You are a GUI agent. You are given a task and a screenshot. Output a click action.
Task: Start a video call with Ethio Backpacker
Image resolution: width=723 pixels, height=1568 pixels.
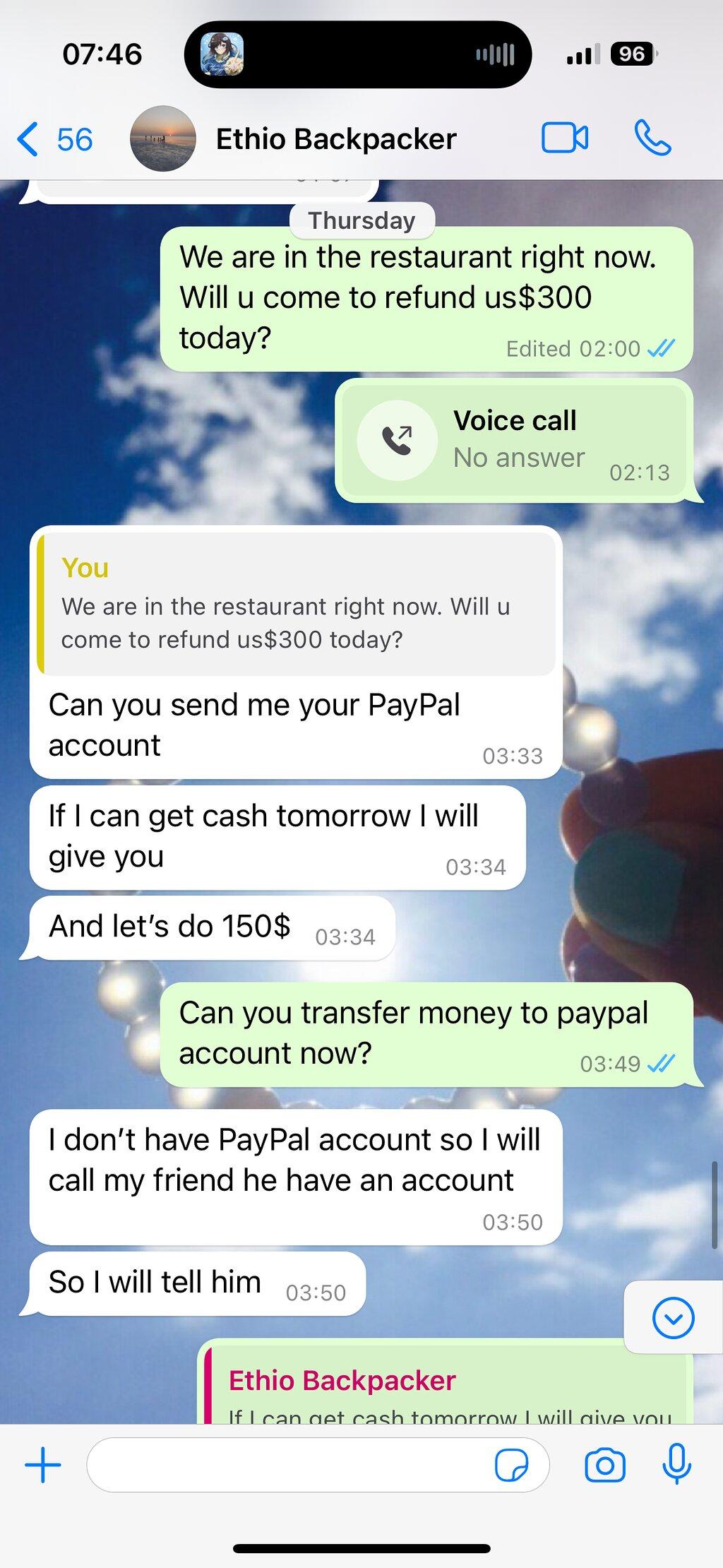click(x=565, y=138)
